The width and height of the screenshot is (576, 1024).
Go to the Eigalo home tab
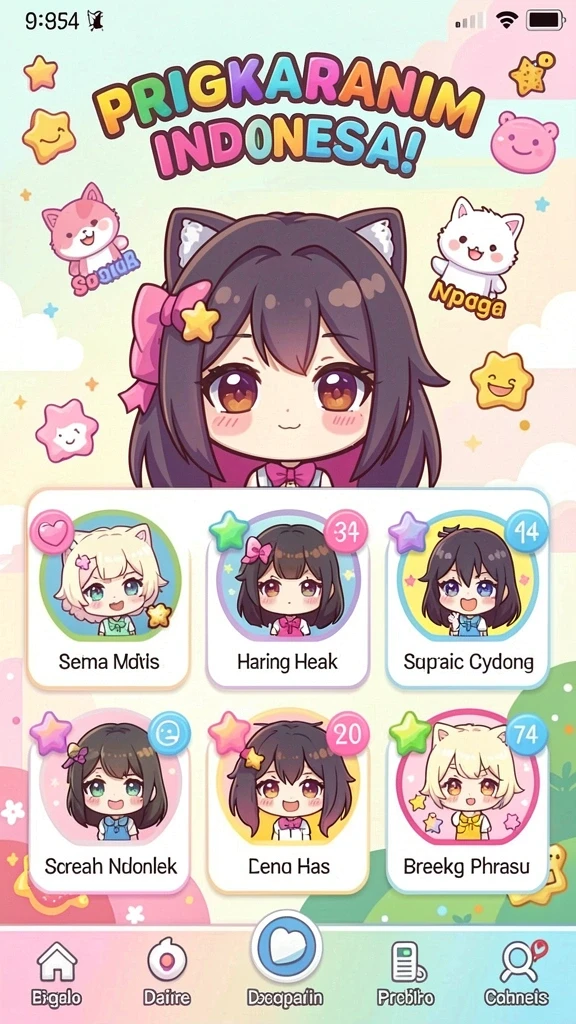(x=57, y=973)
